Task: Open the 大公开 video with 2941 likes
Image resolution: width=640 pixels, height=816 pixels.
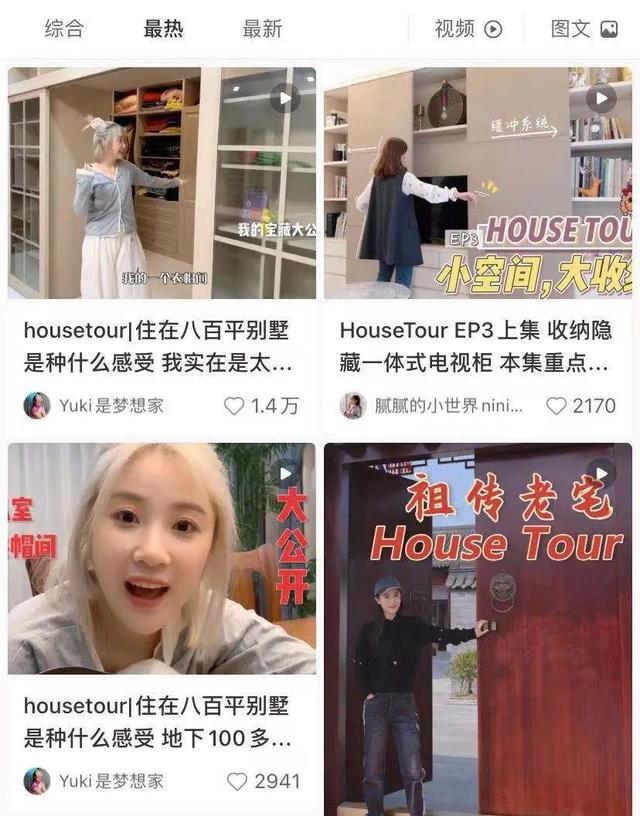Action: point(162,558)
